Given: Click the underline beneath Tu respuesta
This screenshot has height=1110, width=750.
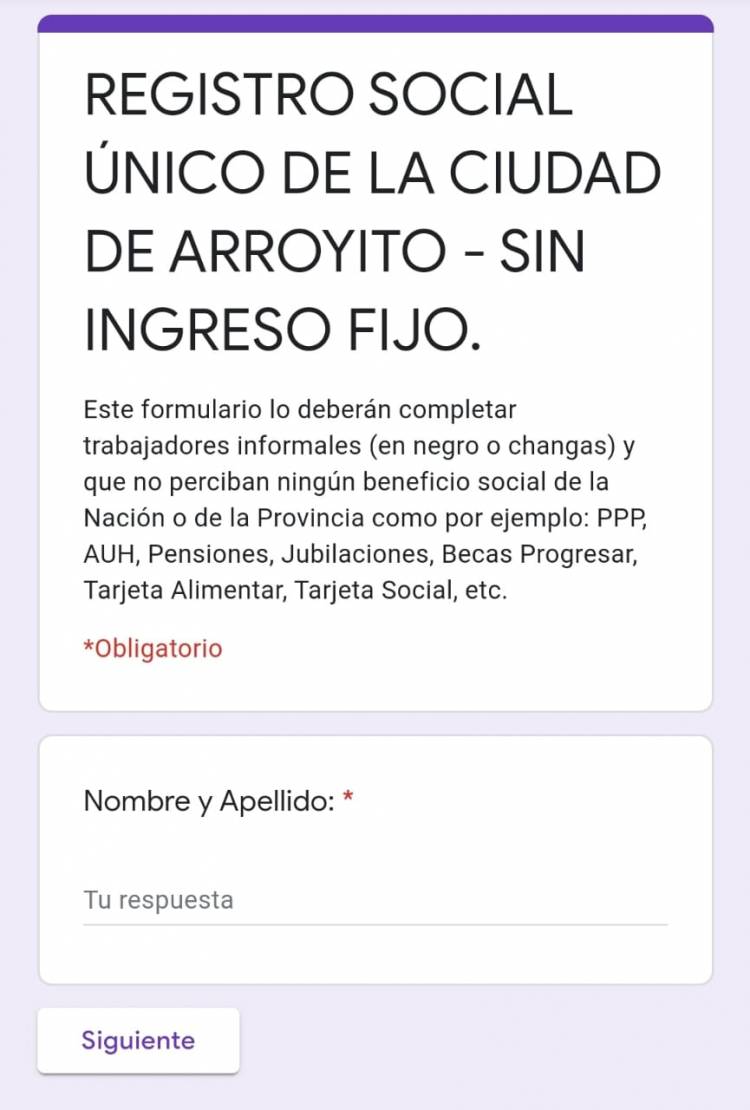Looking at the screenshot, I should coord(375,925).
